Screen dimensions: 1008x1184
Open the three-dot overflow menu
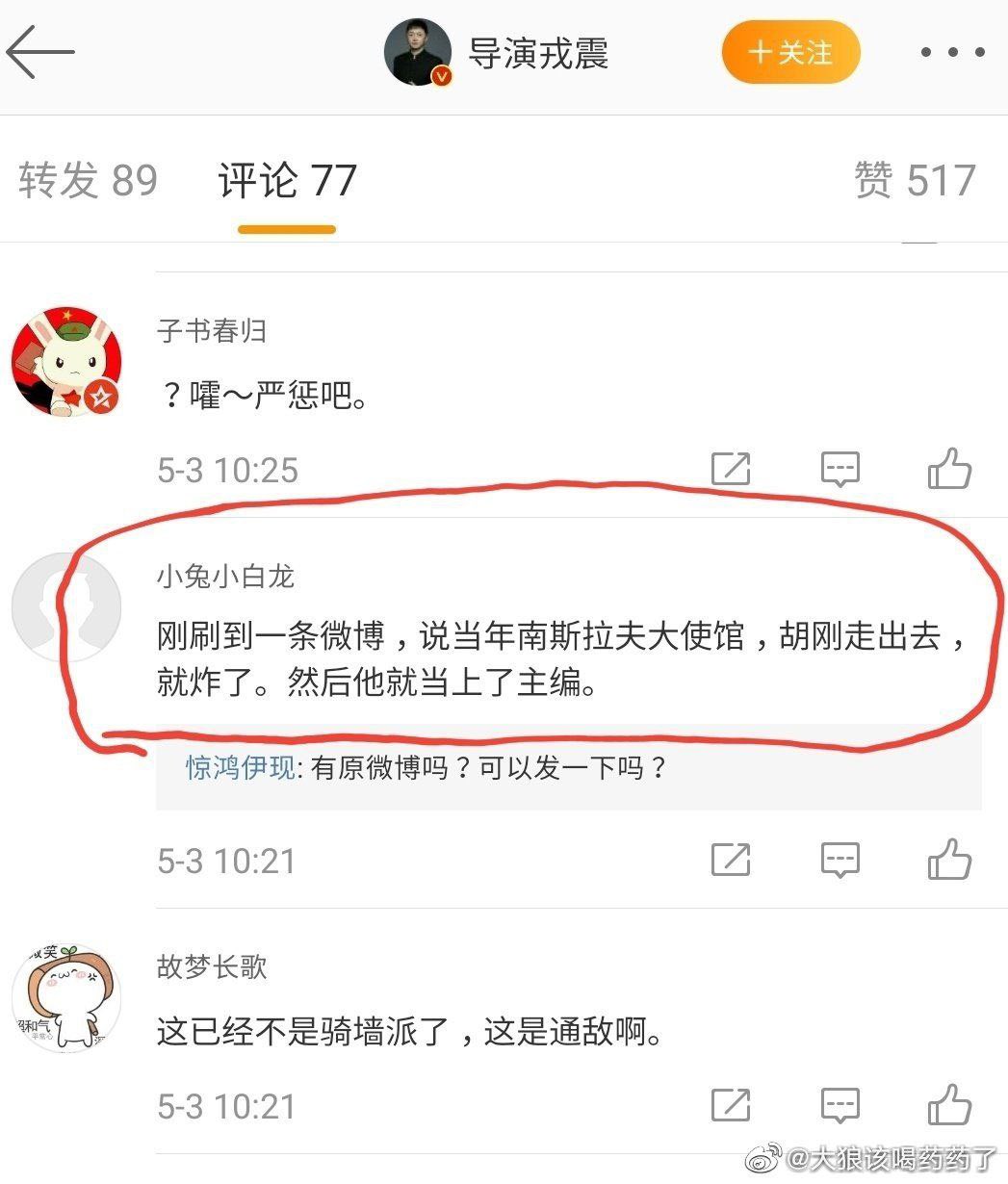pyautogui.click(x=952, y=53)
